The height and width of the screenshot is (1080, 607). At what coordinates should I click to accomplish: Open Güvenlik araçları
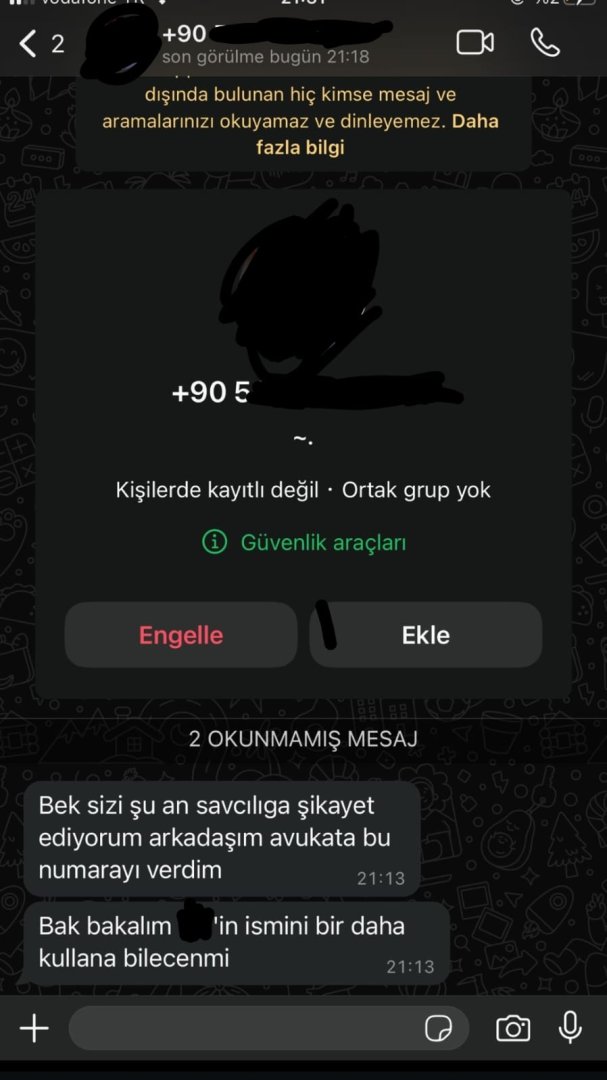305,543
